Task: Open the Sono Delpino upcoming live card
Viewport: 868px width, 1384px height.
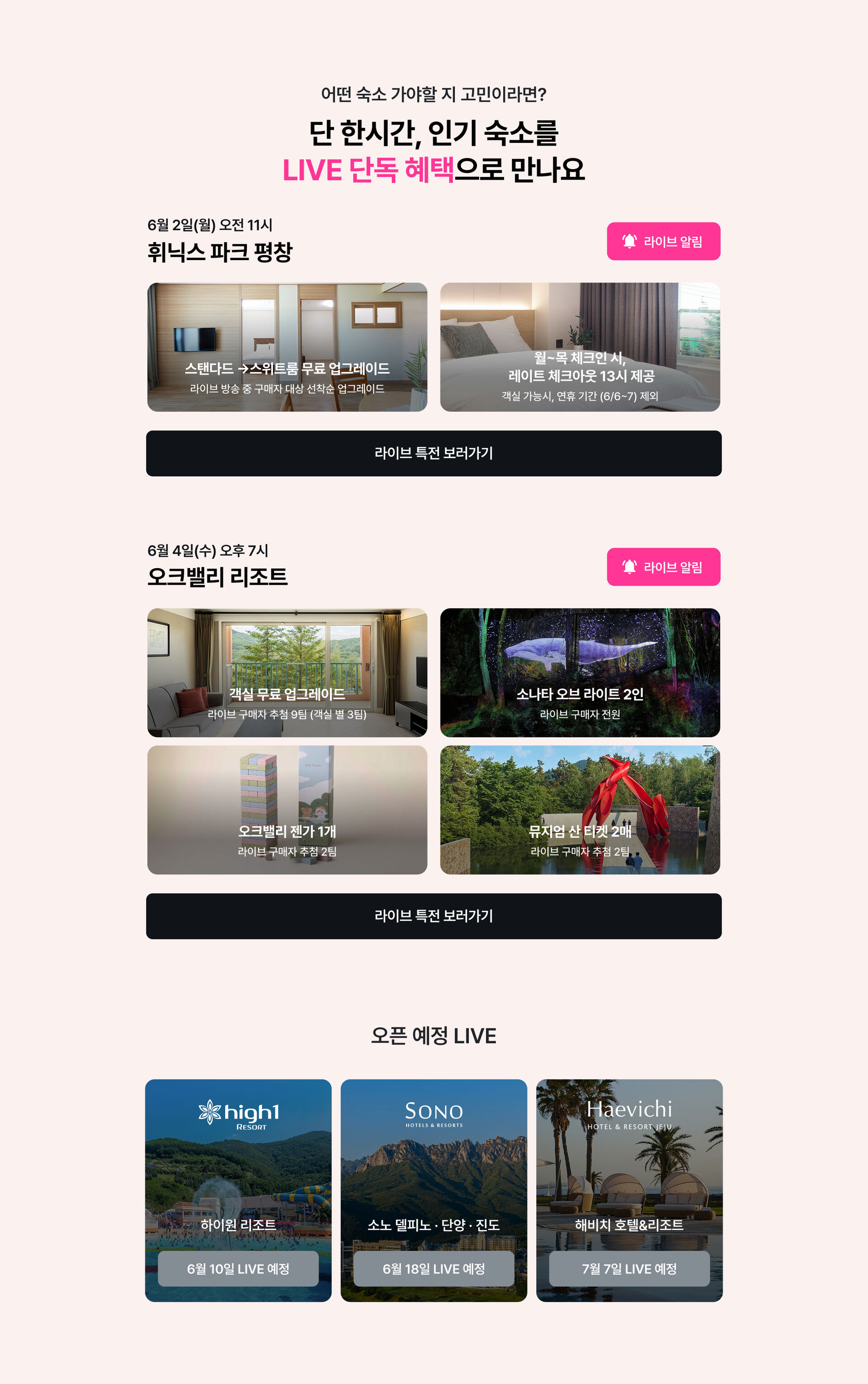Action: point(434,1190)
